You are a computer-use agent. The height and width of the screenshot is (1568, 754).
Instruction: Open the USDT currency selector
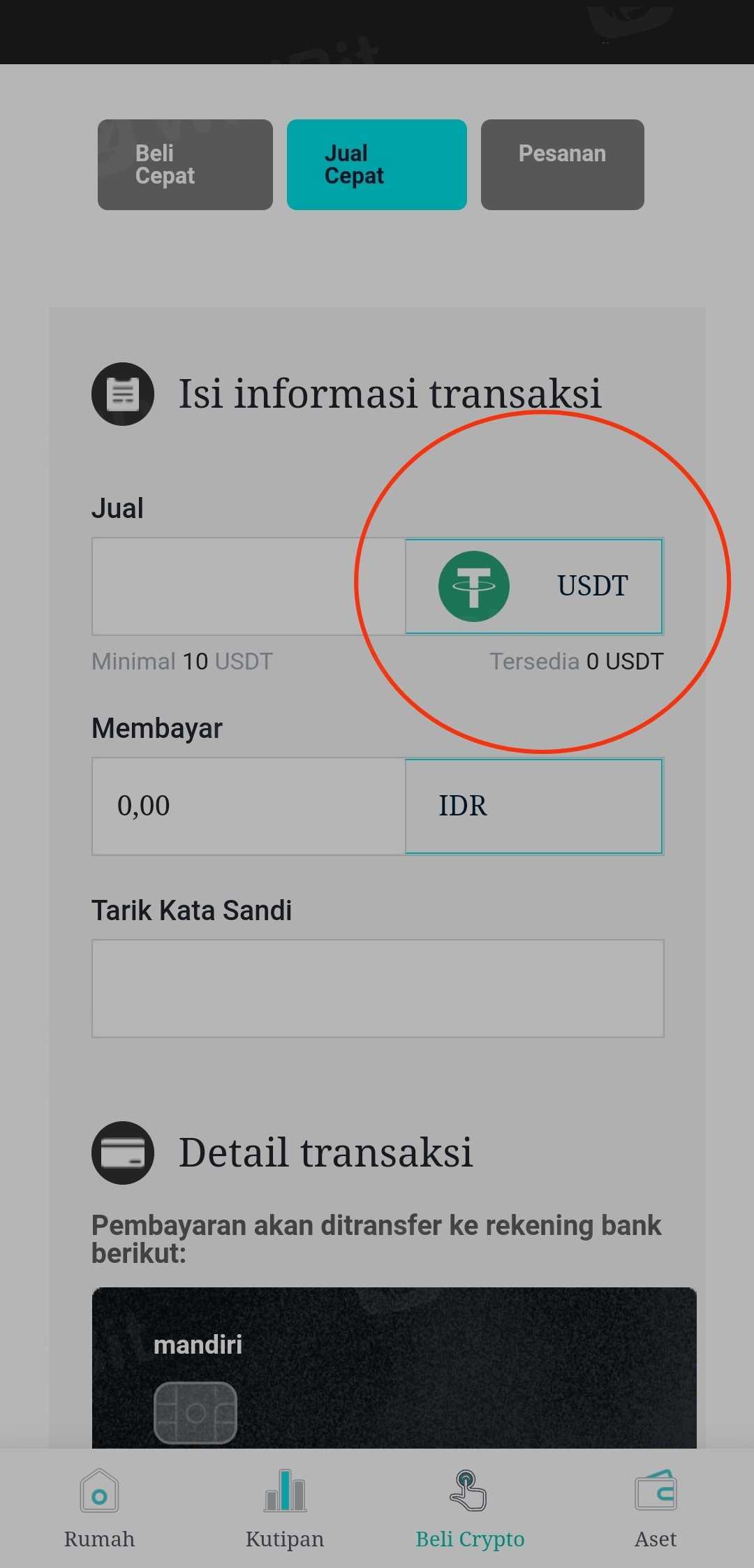click(534, 586)
